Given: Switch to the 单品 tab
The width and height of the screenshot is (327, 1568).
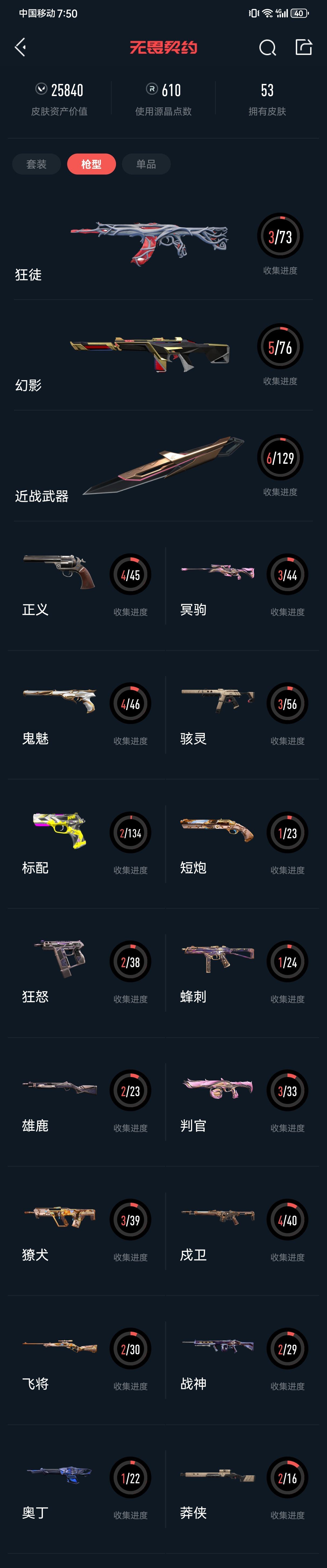Looking at the screenshot, I should 146,164.
